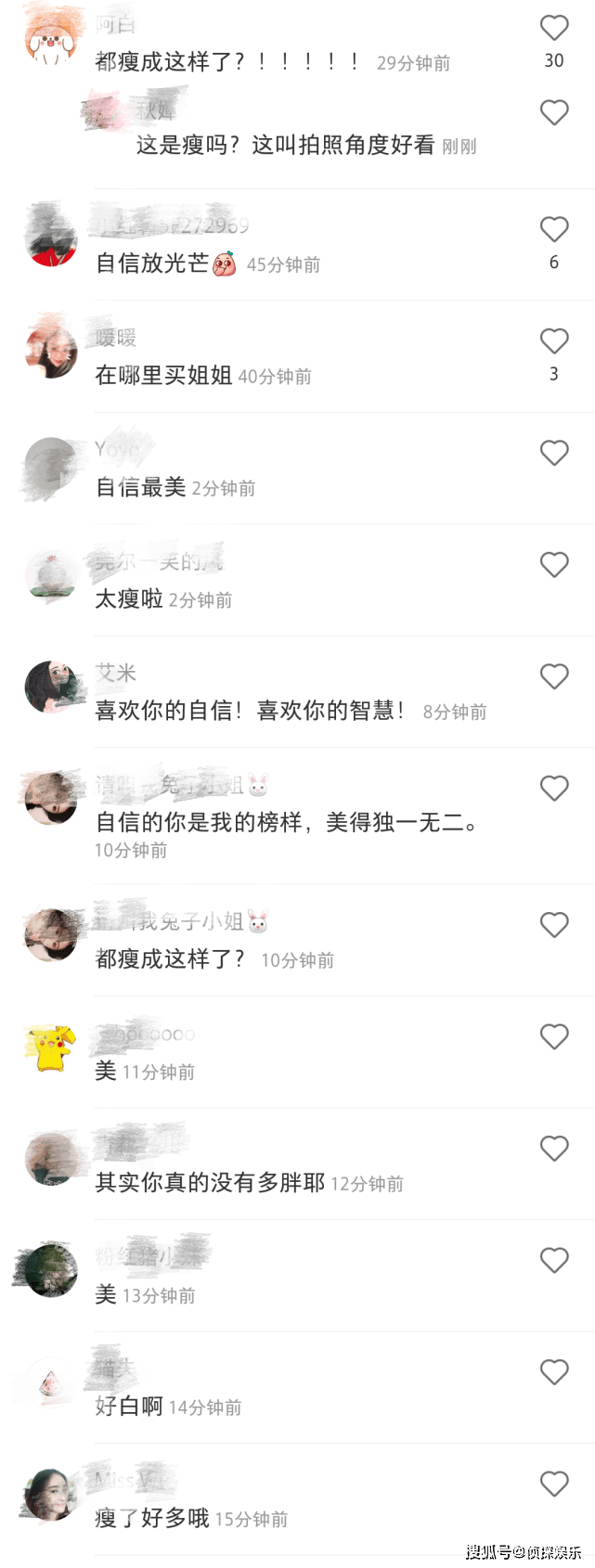This screenshot has width=595, height=1568.
Task: Like the comment '美' from 11 minutes ago
Action: [x=554, y=1036]
